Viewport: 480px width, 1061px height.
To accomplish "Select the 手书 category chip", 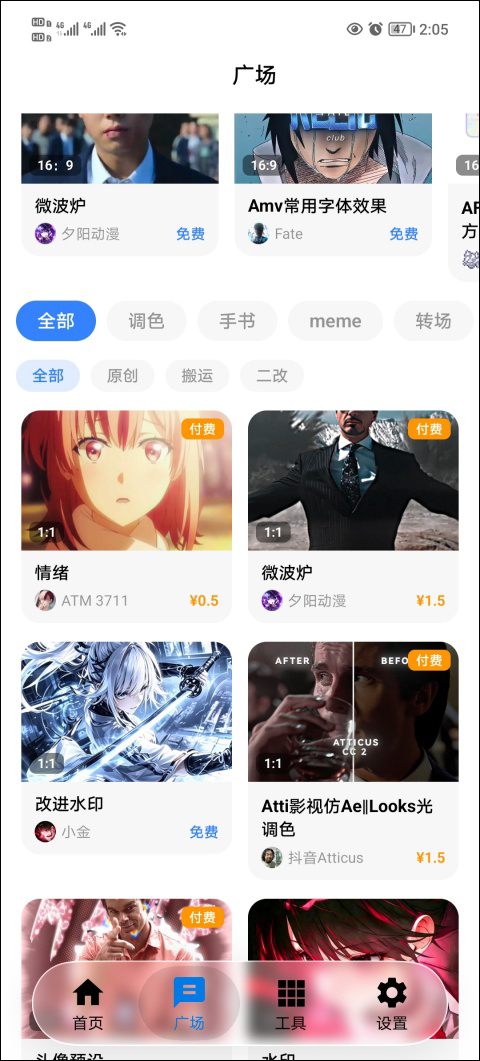I will click(x=237, y=321).
